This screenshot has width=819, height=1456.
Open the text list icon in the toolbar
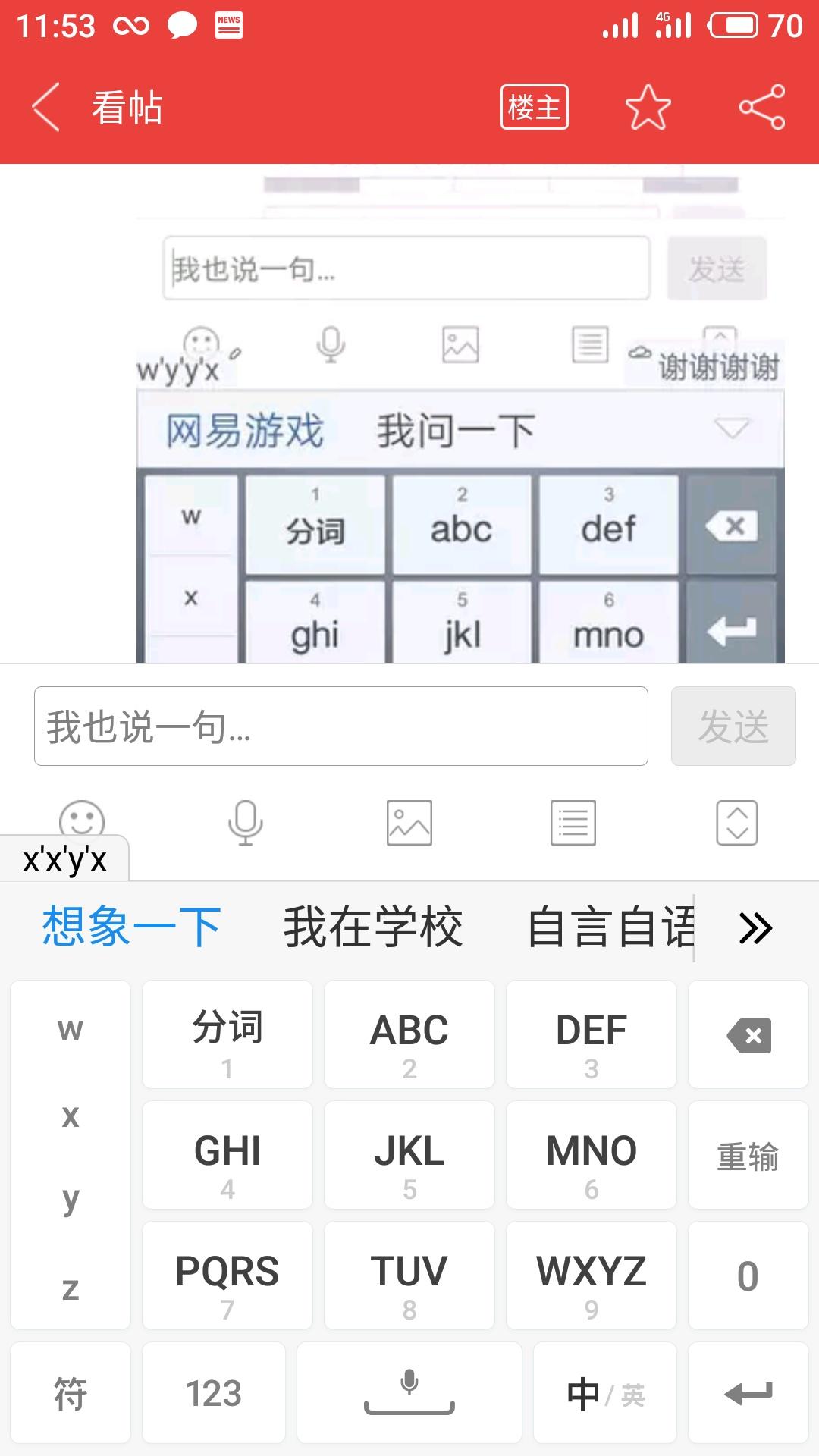tap(573, 823)
